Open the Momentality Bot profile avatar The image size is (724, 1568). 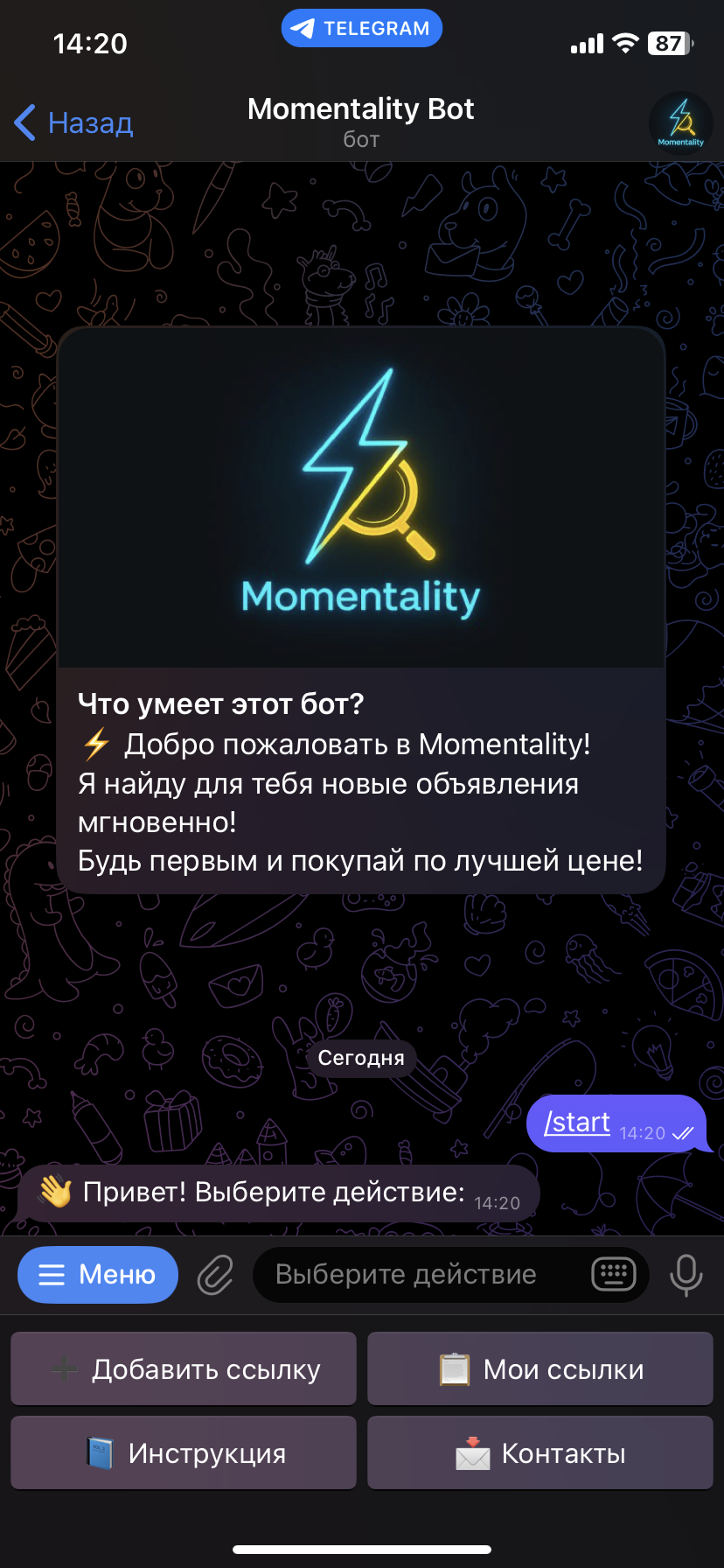click(680, 122)
